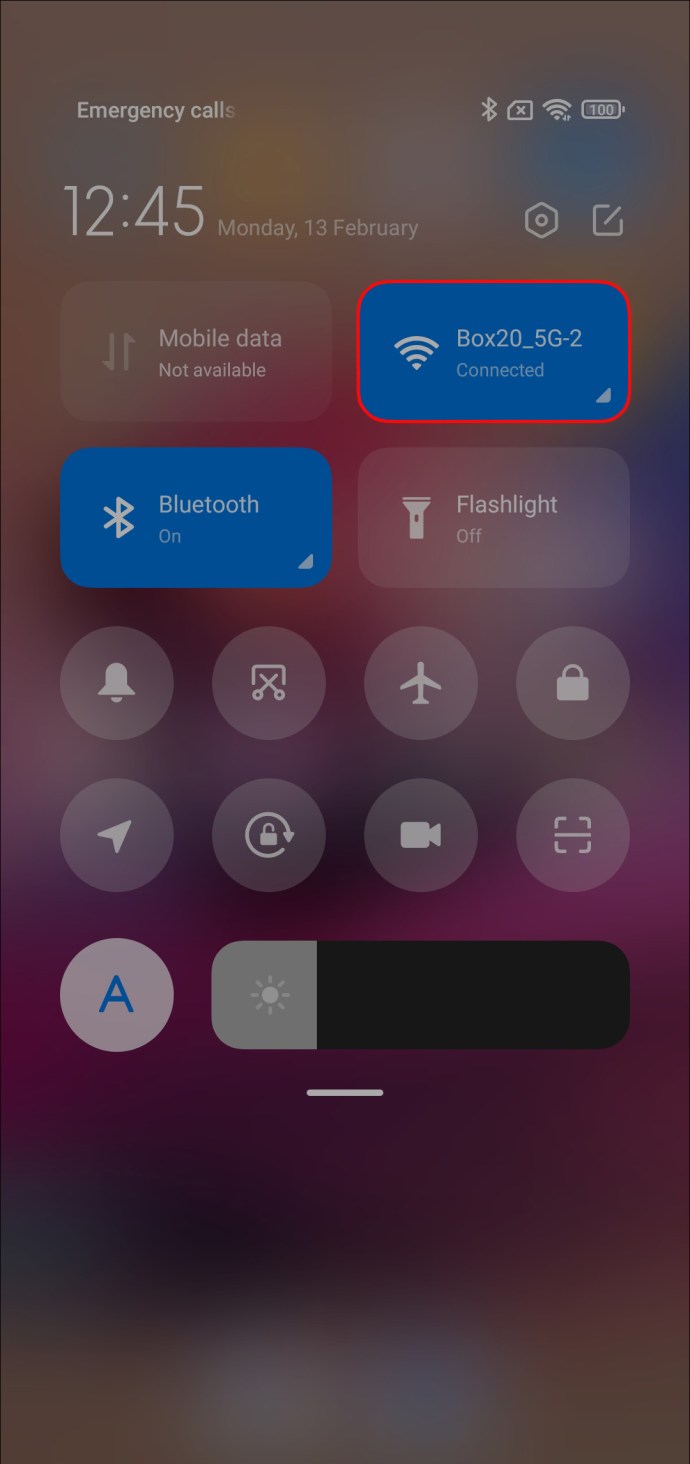This screenshot has width=690, height=1464.
Task: Start the screen recorder camera icon
Action: [421, 835]
